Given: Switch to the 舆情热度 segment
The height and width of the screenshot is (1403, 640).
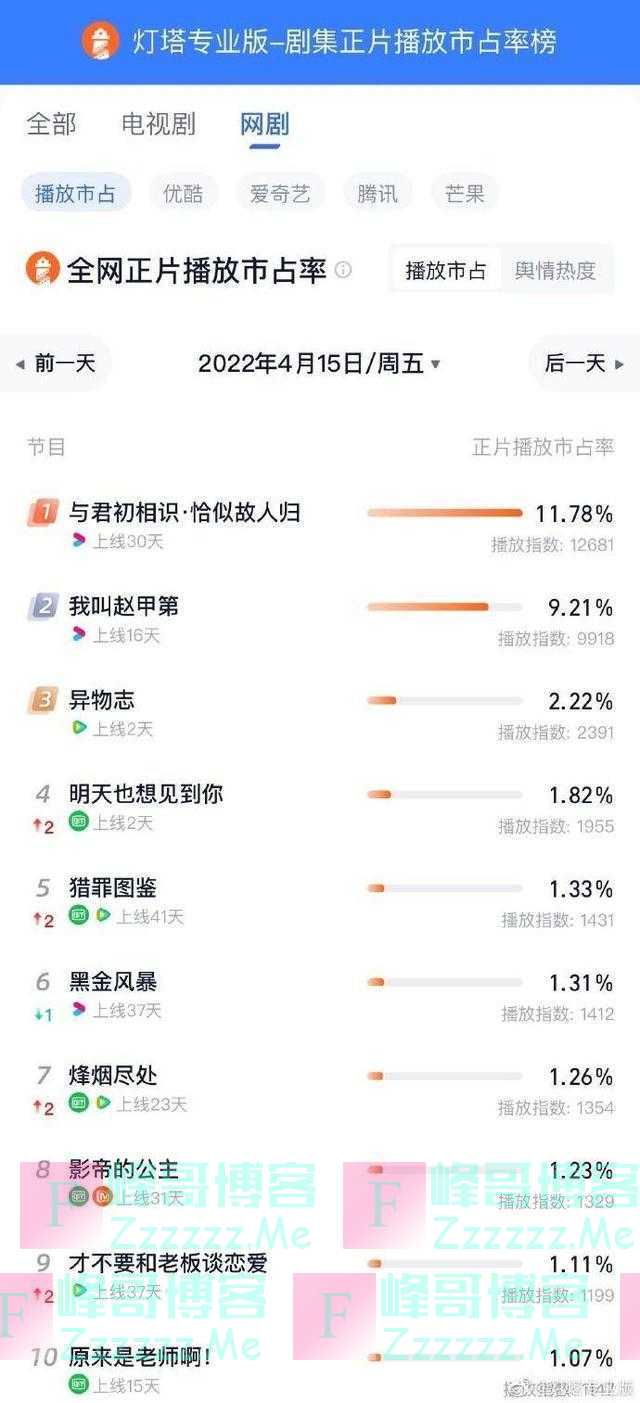Looking at the screenshot, I should (x=555, y=270).
